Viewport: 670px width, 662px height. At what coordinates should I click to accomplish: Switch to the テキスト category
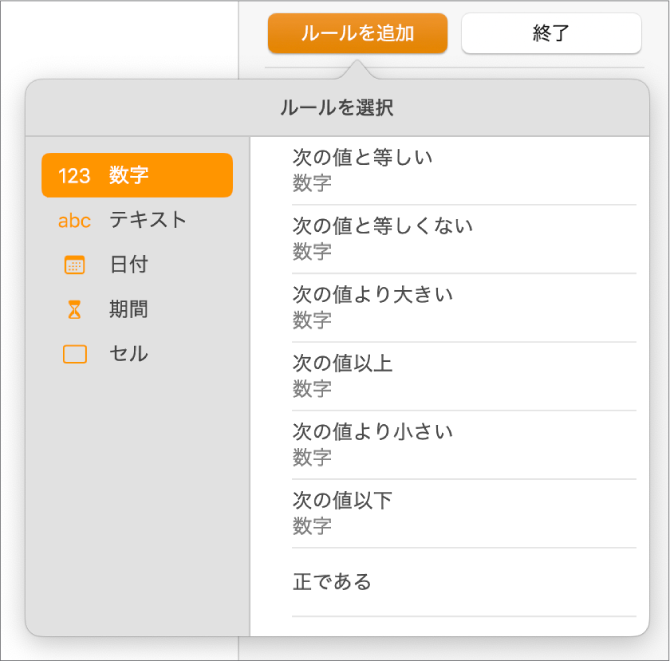pos(137,220)
